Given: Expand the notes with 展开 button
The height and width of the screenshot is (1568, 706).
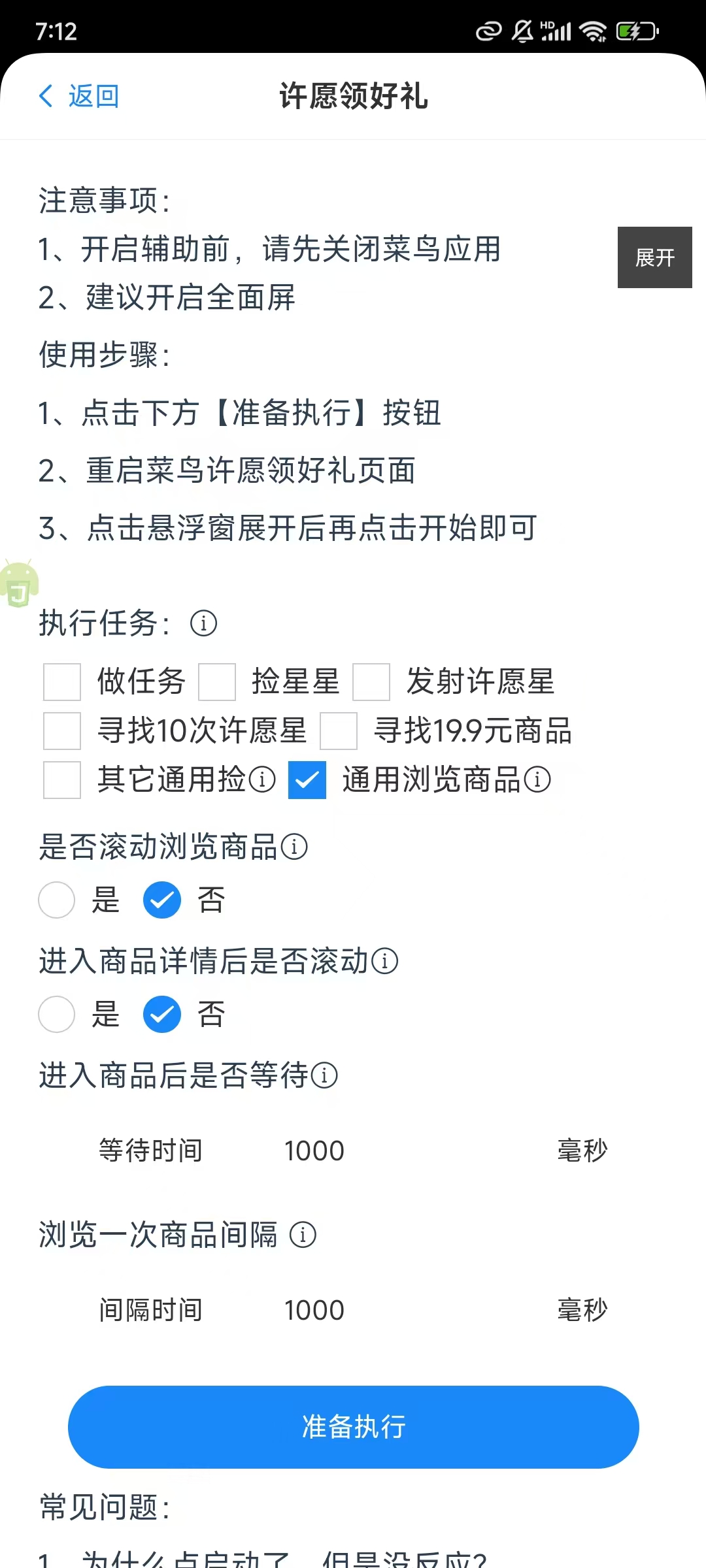Looking at the screenshot, I should click(654, 257).
